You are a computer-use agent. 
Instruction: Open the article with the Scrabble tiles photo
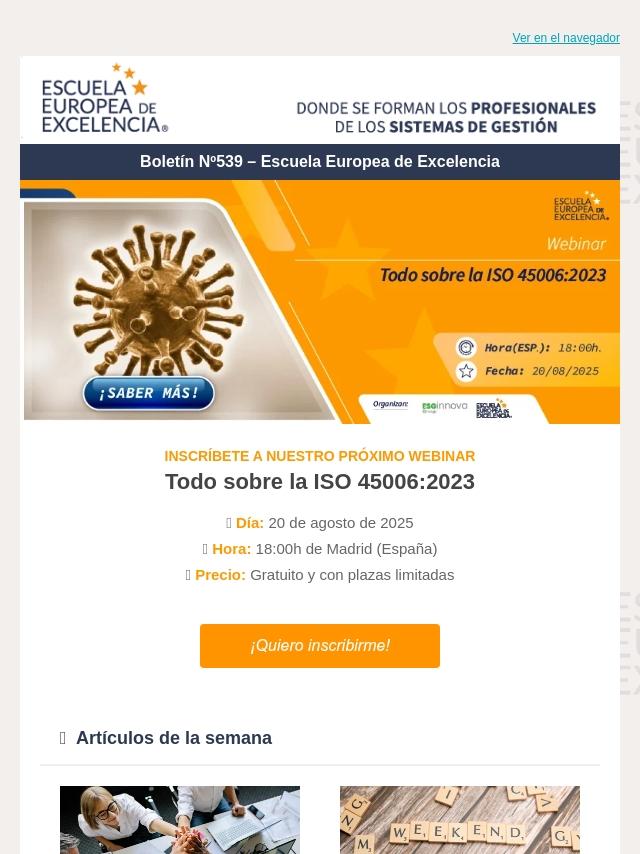[460, 820]
